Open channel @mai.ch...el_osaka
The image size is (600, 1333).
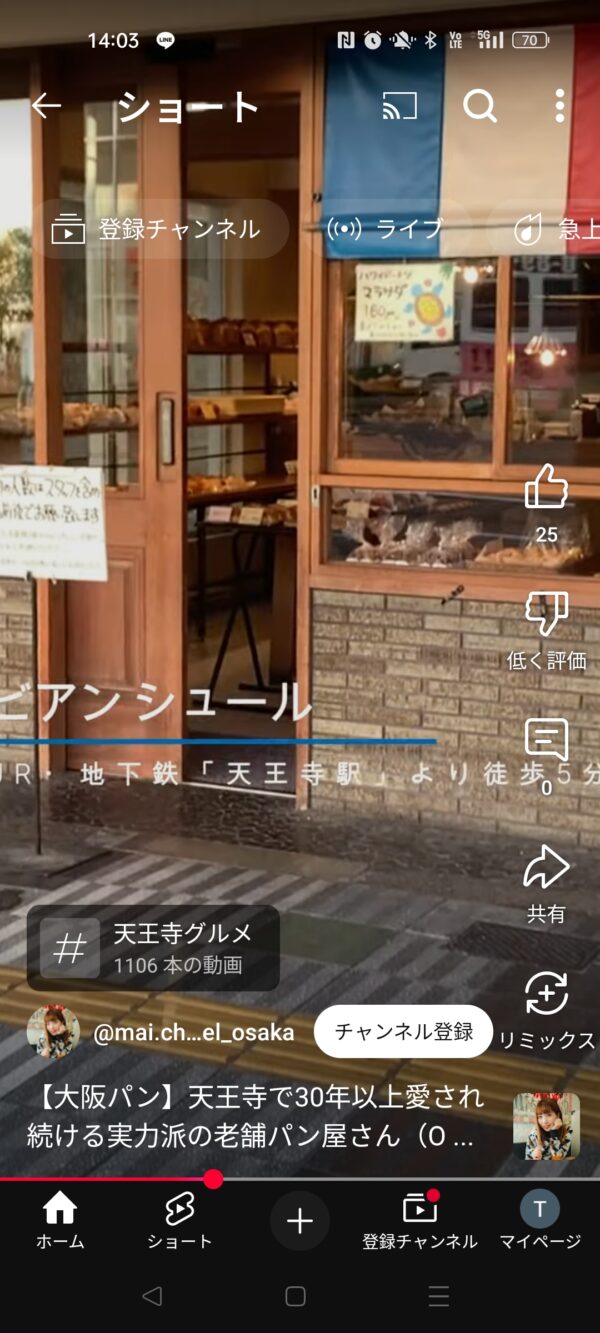click(x=193, y=1032)
